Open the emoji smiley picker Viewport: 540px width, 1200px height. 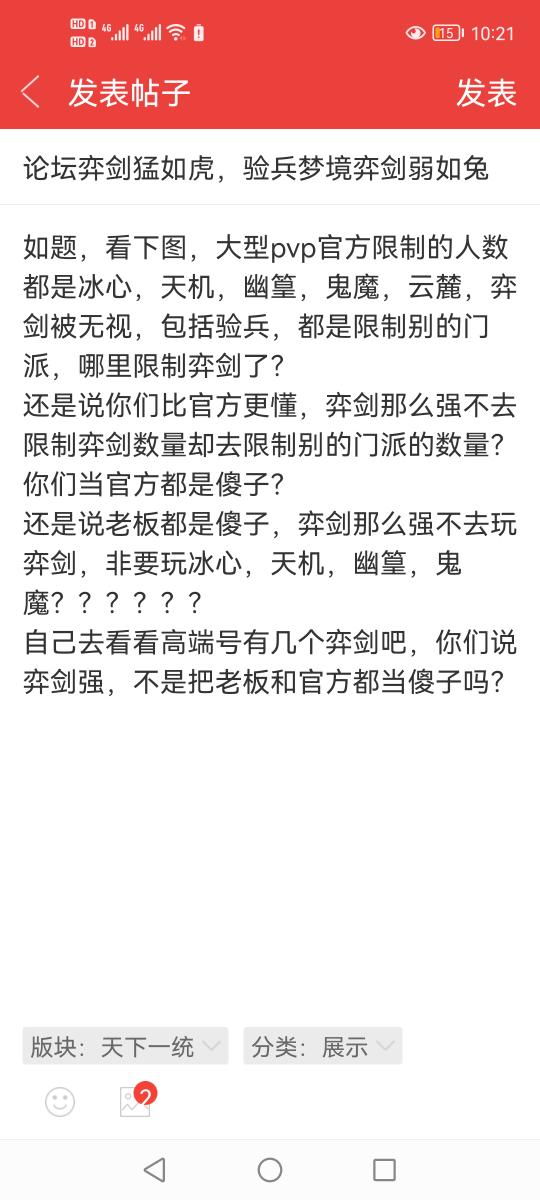coord(60,1102)
